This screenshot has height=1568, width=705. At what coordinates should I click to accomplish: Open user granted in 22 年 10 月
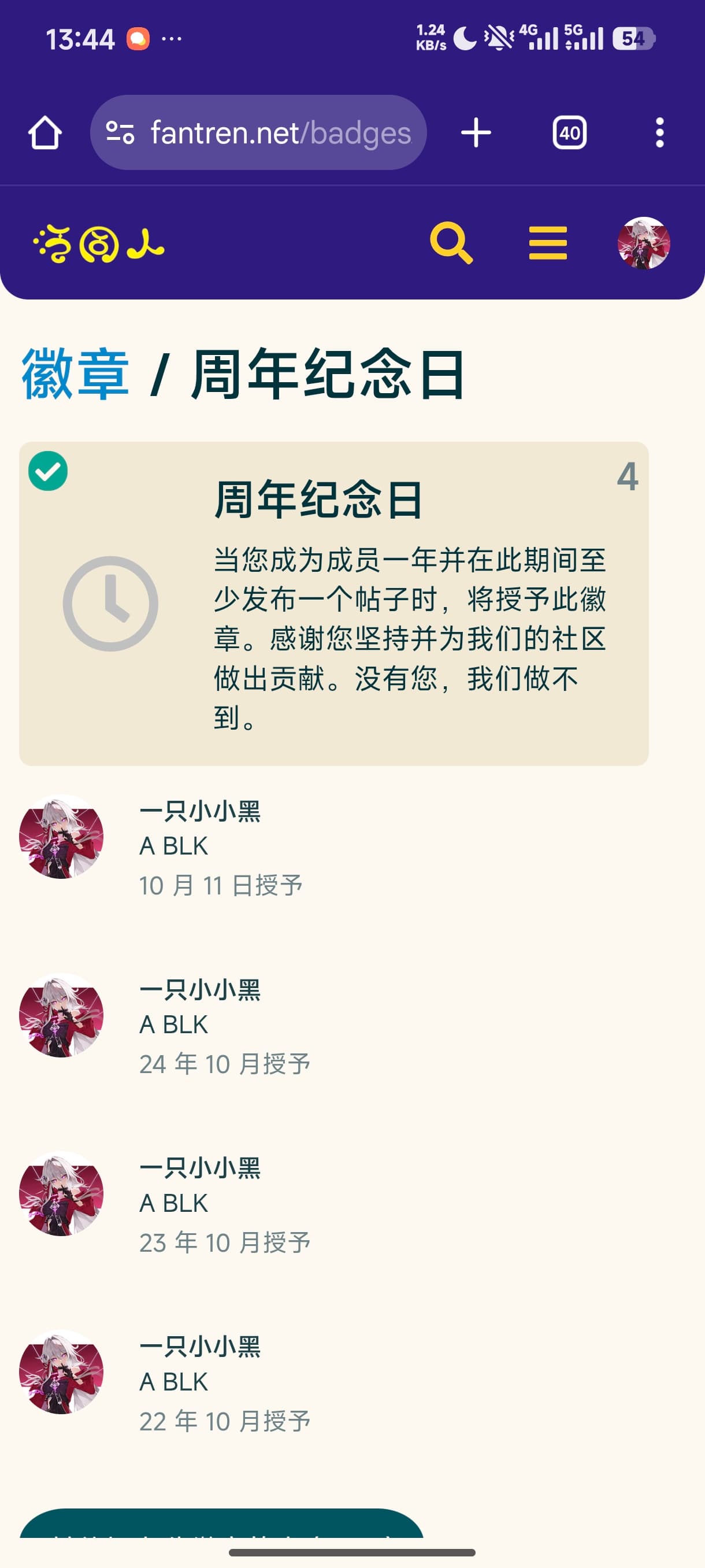[199, 1347]
